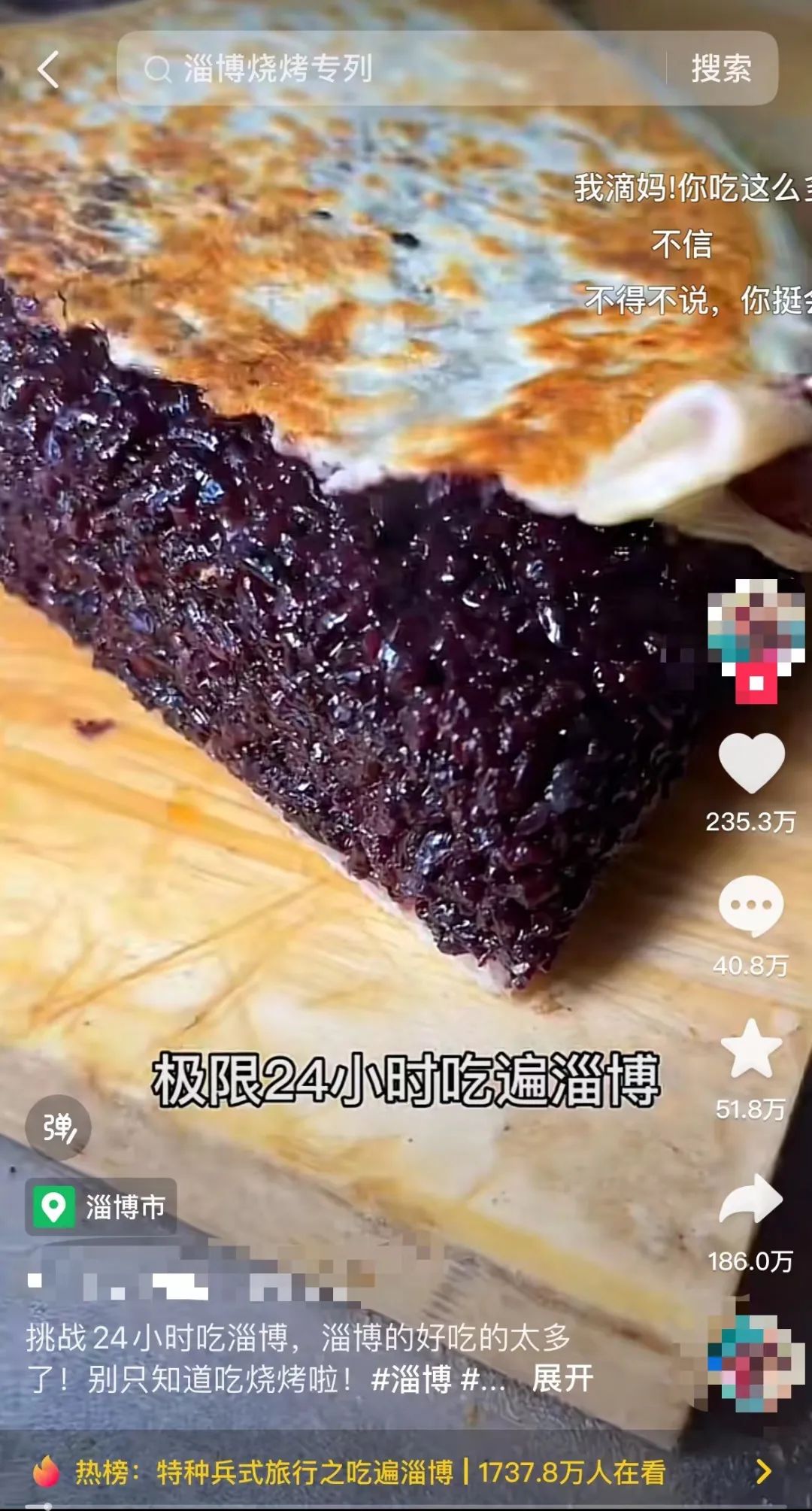Open the 热榜 特种兵式旅行之吃遍淄博 banner
The image size is (812, 1511).
tap(406, 1472)
